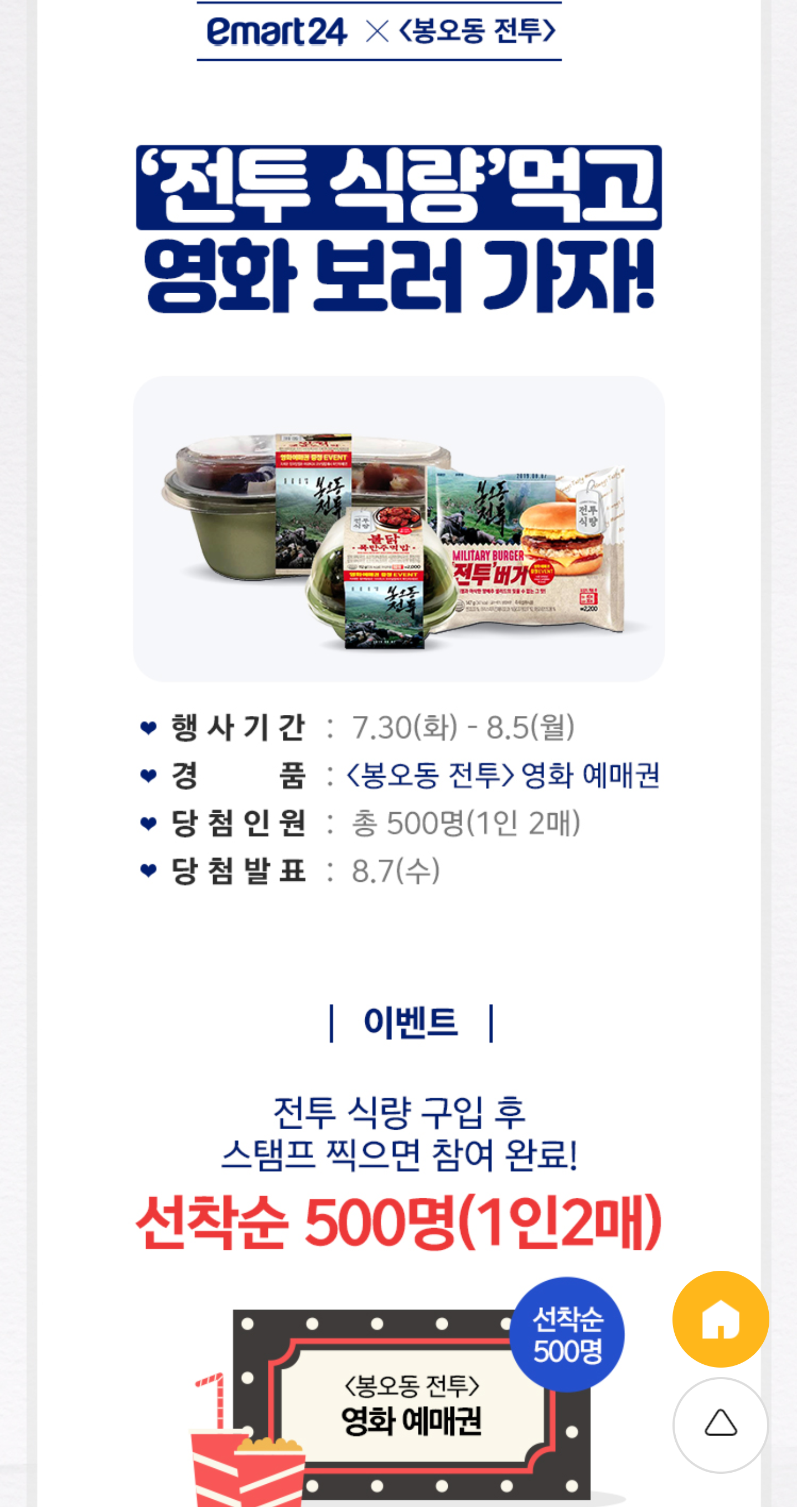The height and width of the screenshot is (1512, 797).
Task: Go to home via the yellow button
Action: point(720,1319)
